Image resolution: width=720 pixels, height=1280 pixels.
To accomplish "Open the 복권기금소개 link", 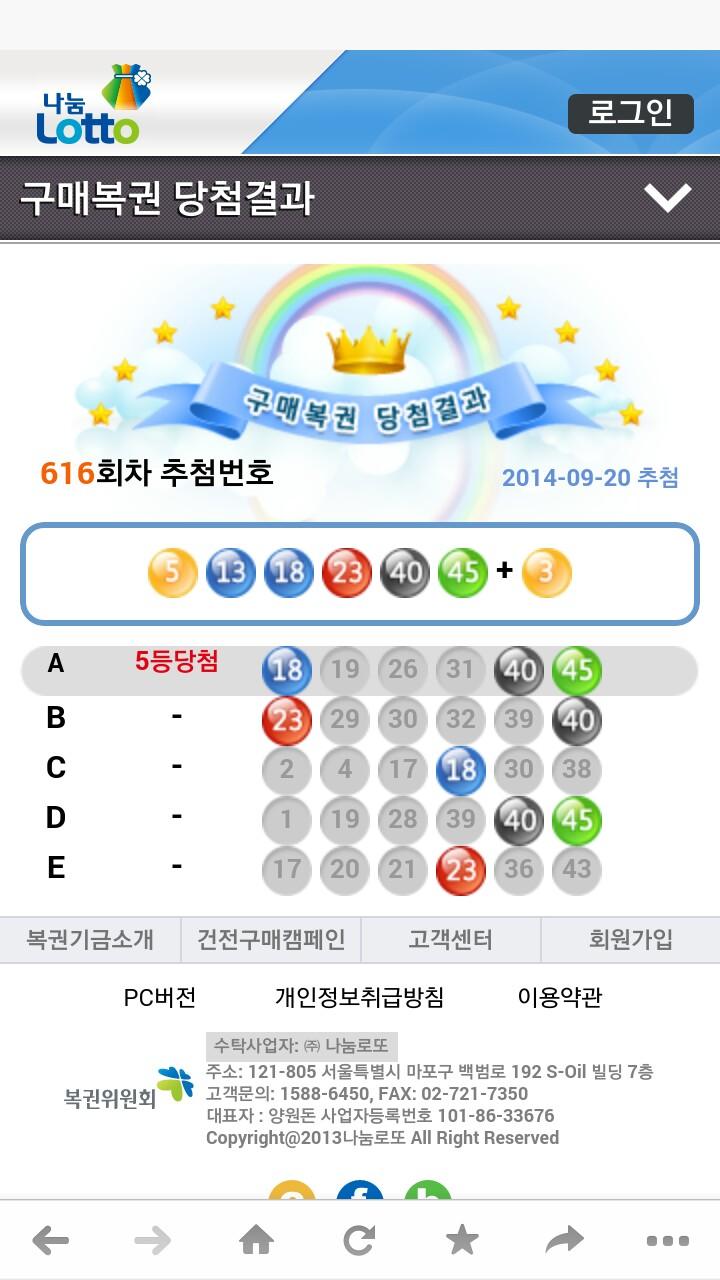I will [x=90, y=940].
